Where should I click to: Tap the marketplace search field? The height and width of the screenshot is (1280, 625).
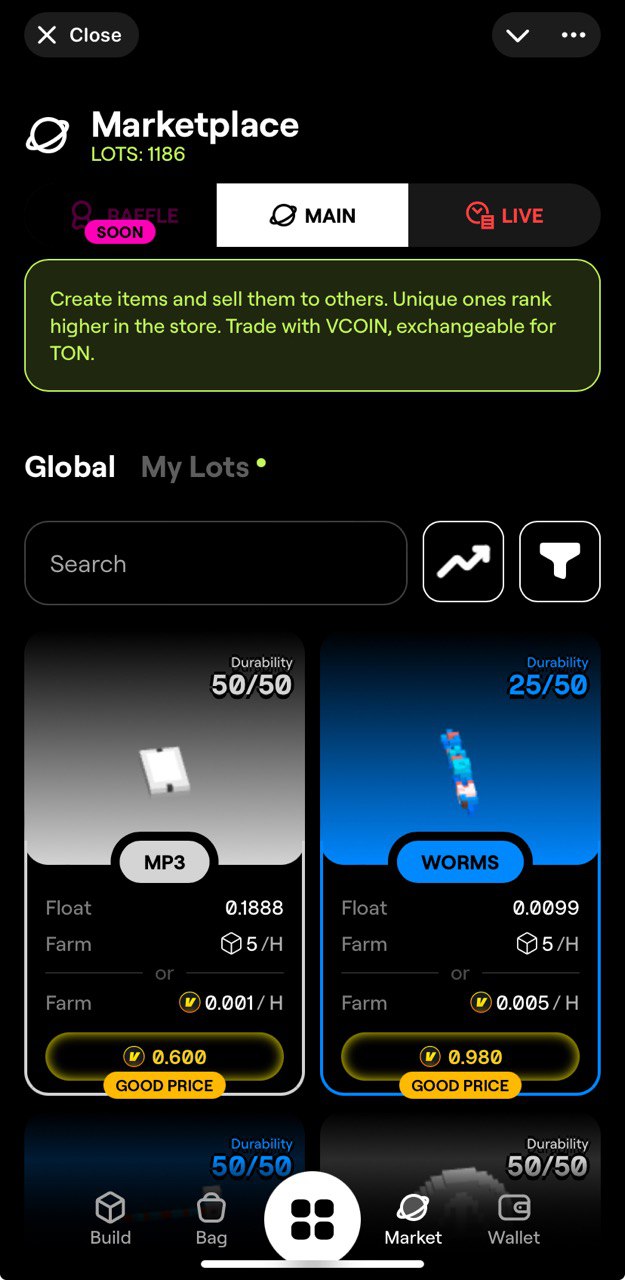215,563
